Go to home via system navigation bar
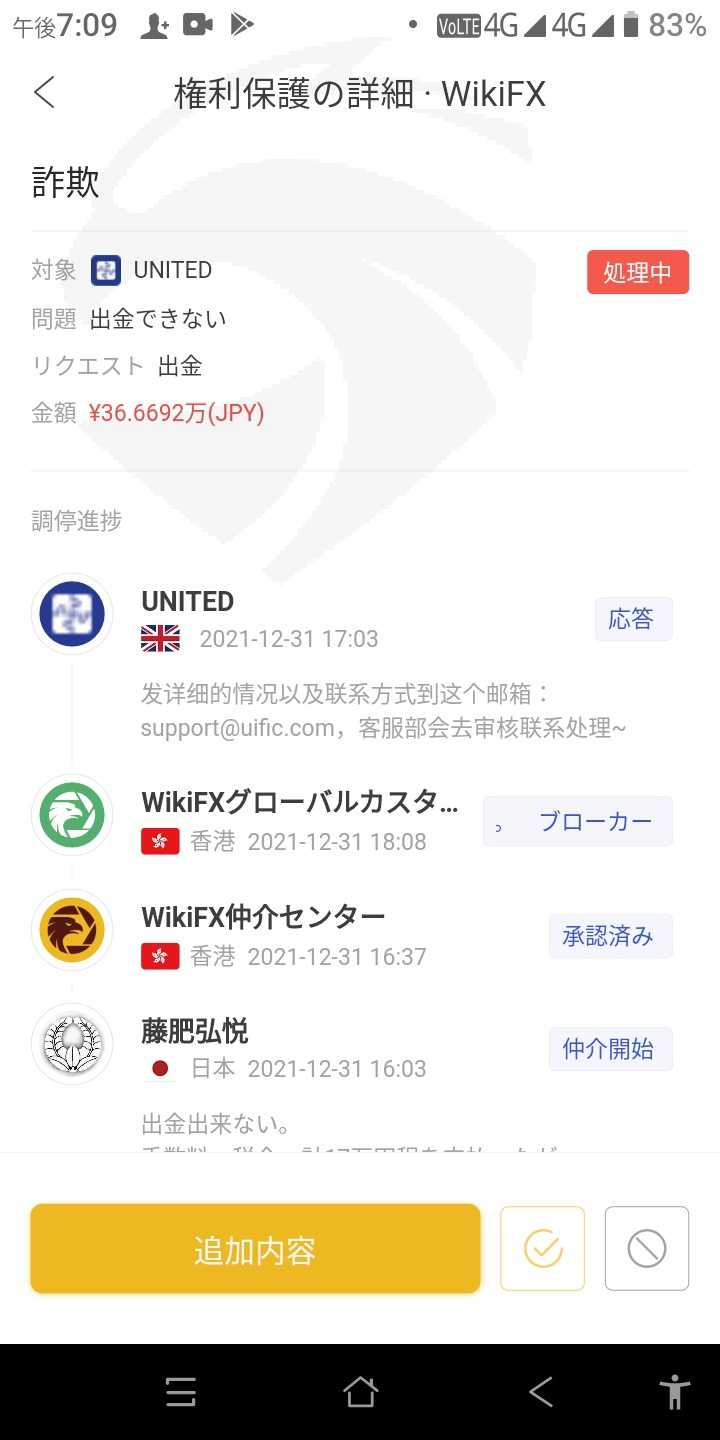Screen dimensions: 720x1440 coord(360,1392)
